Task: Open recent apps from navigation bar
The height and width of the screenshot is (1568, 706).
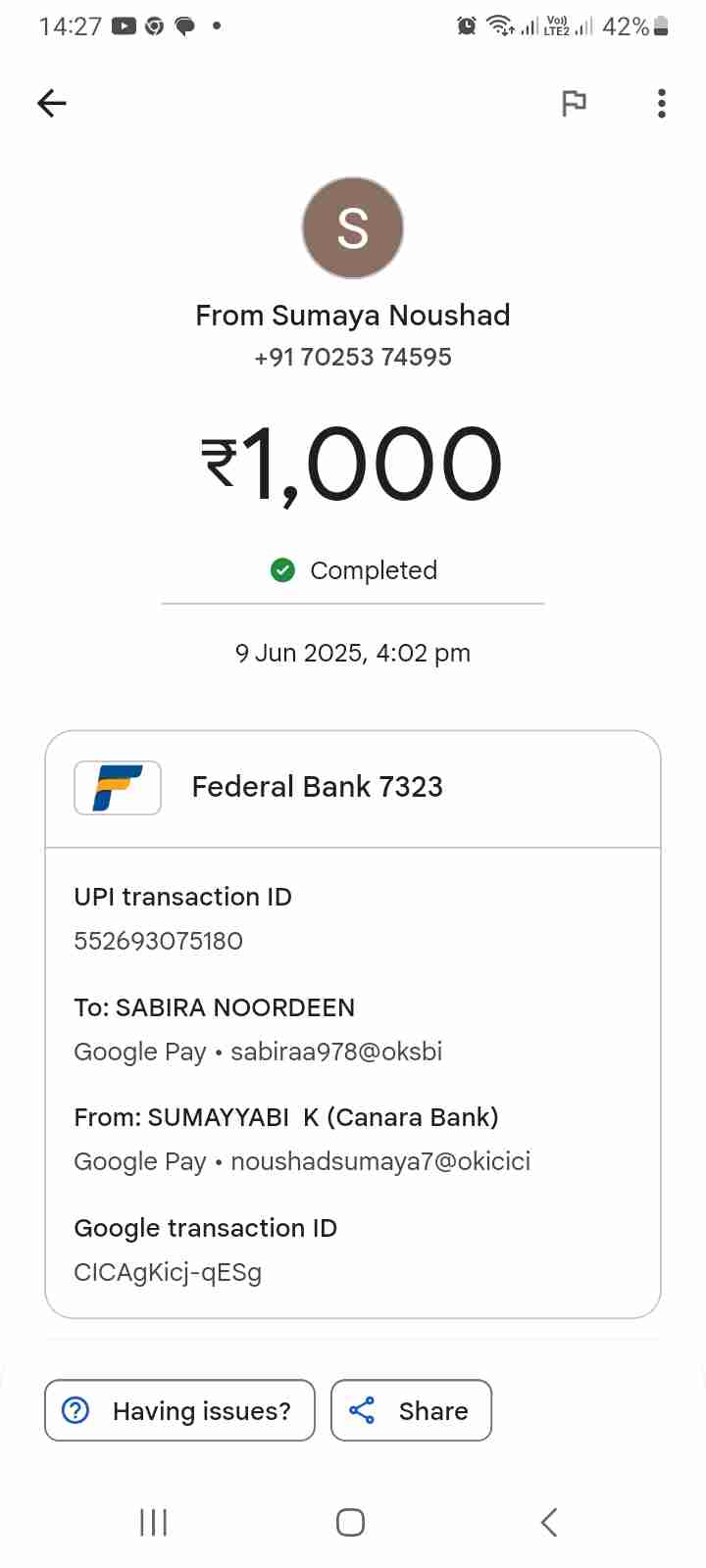Action: [154, 1522]
